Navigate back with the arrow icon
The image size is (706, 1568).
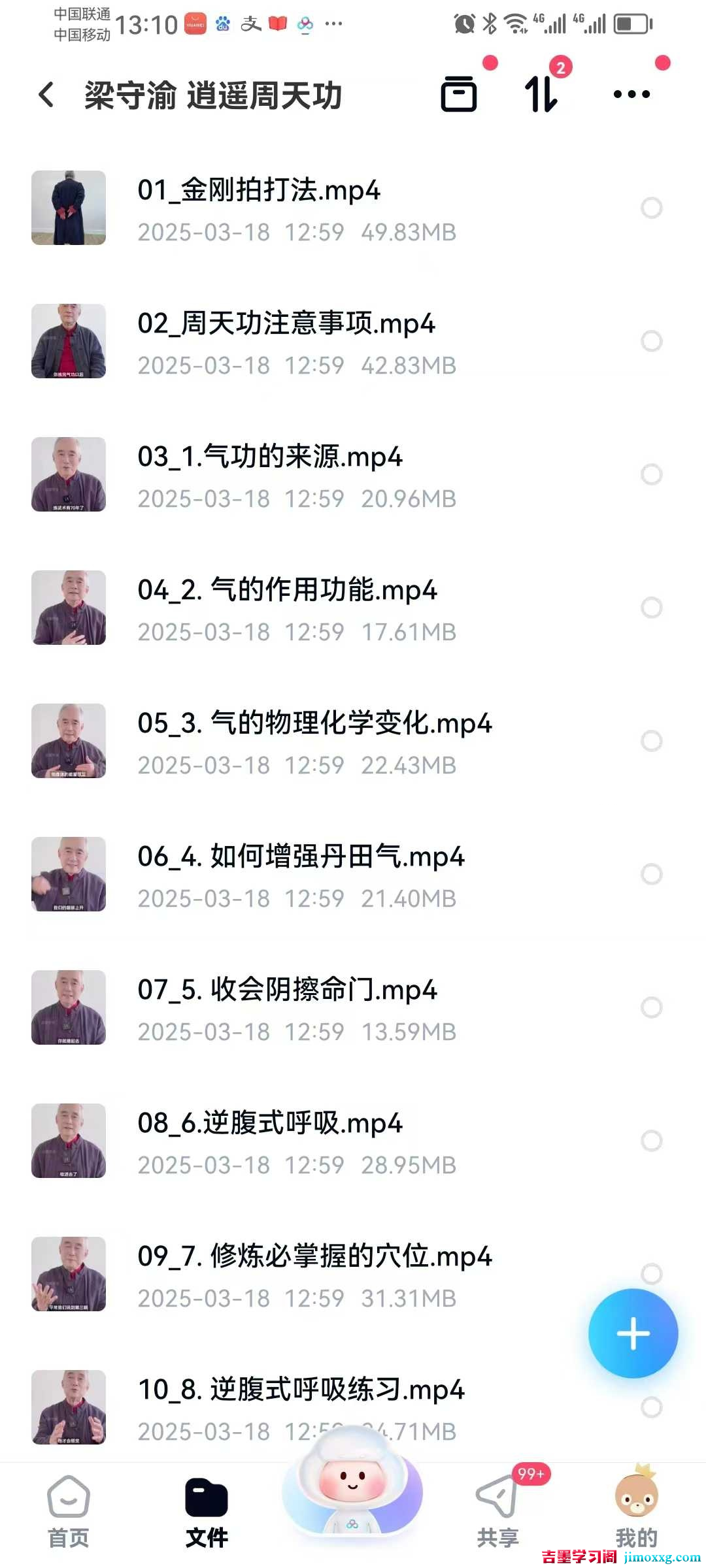tap(46, 93)
